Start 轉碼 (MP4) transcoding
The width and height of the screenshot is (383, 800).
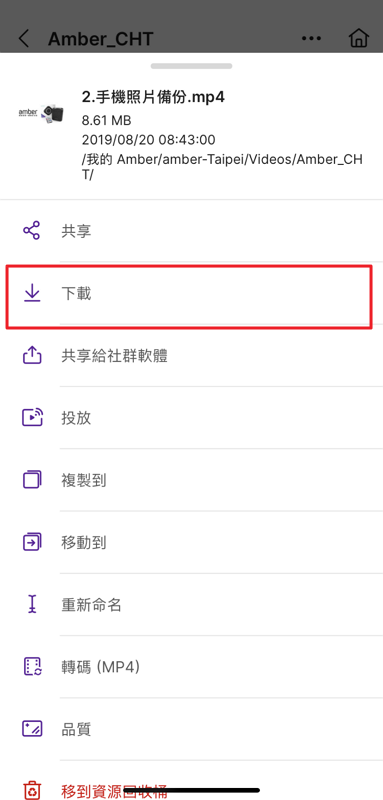191,667
